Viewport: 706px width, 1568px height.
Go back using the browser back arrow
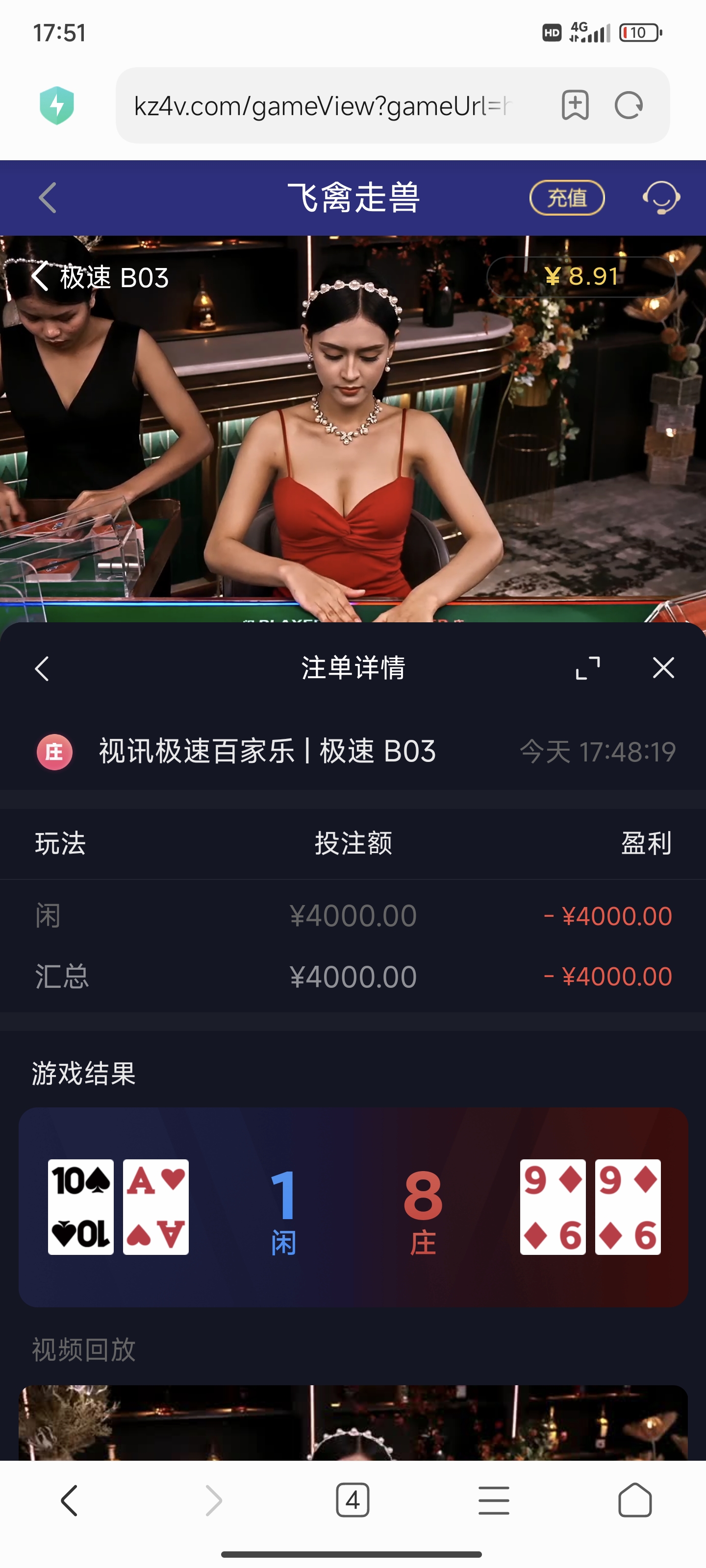click(70, 1500)
